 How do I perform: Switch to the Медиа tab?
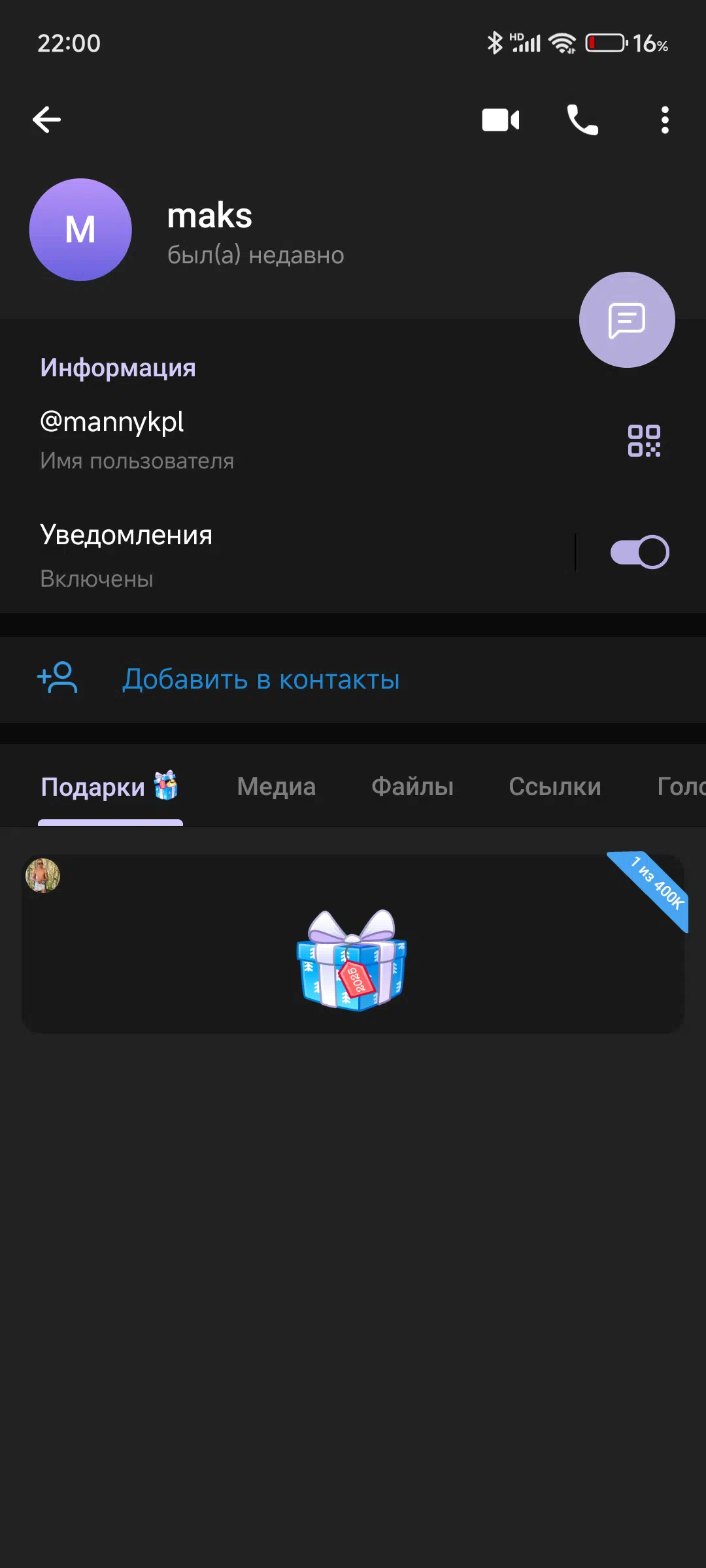click(276, 787)
